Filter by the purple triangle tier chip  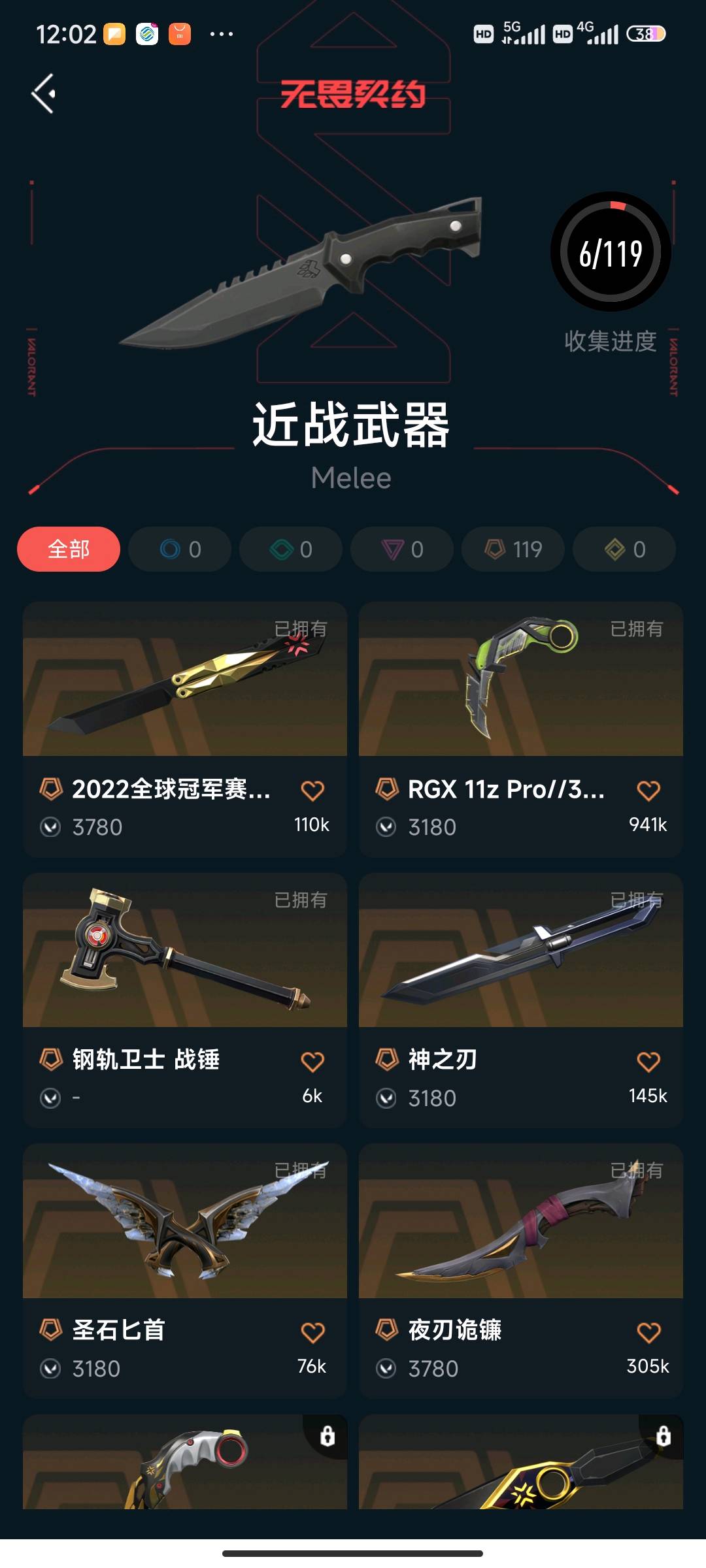[x=402, y=549]
